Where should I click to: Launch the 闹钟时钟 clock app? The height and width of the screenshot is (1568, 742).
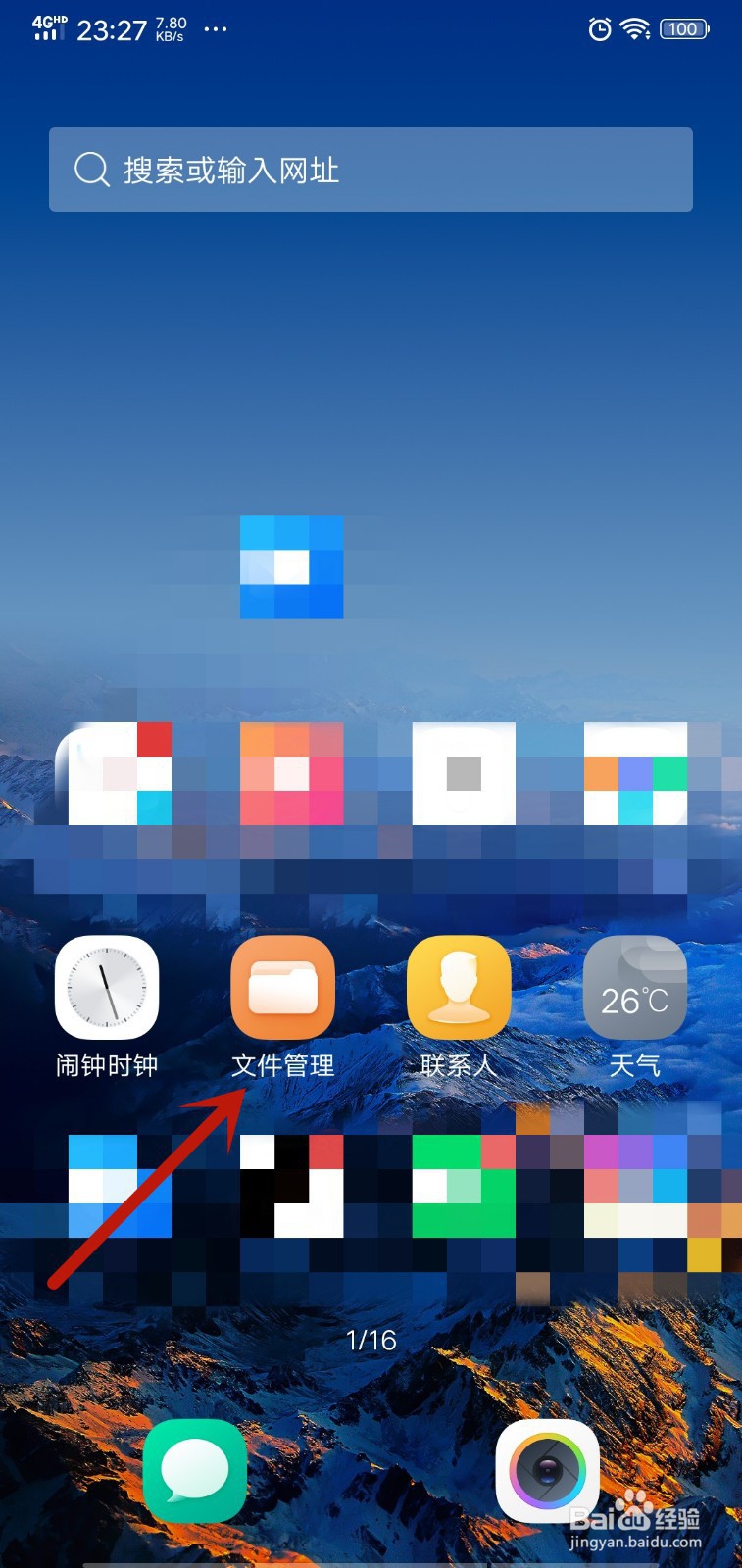[108, 990]
